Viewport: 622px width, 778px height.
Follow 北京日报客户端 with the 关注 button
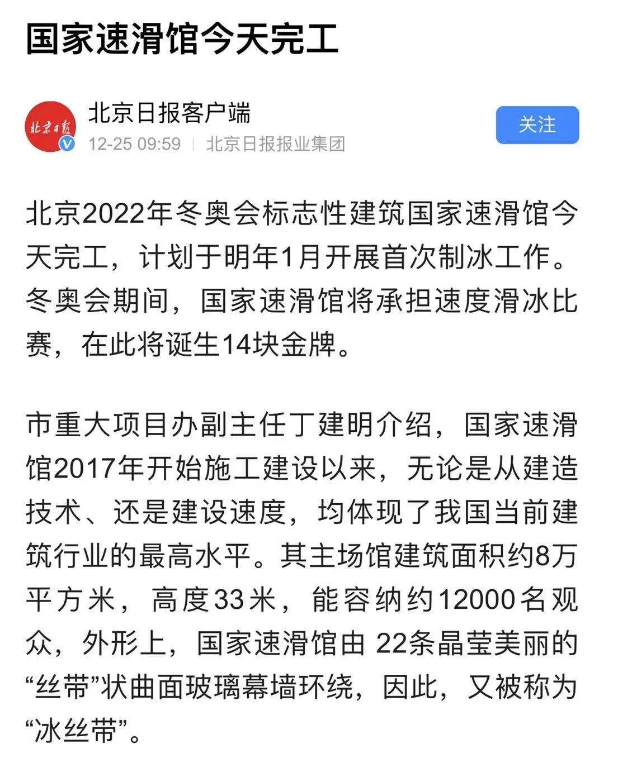(x=537, y=125)
